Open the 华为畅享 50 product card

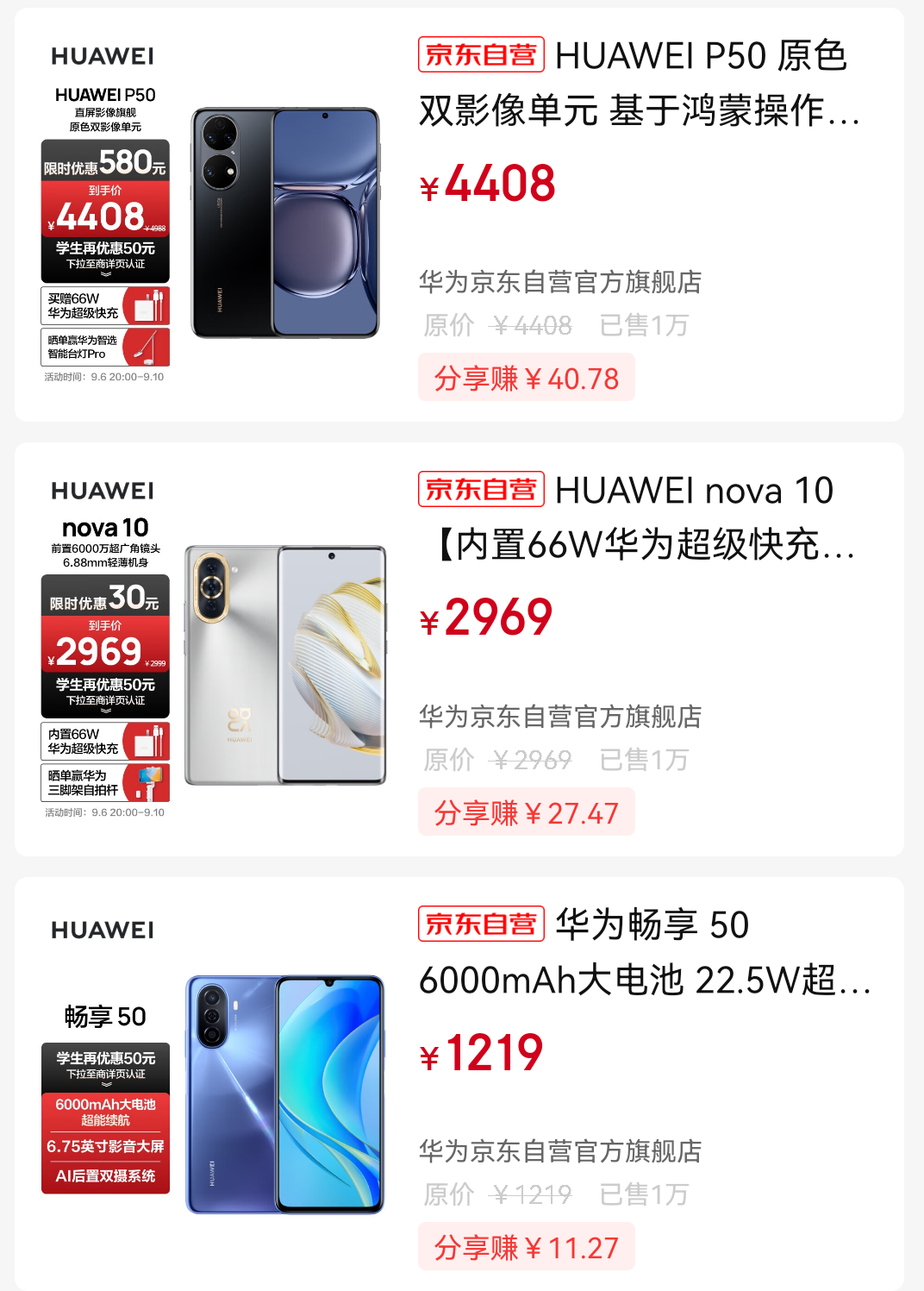click(x=638, y=952)
